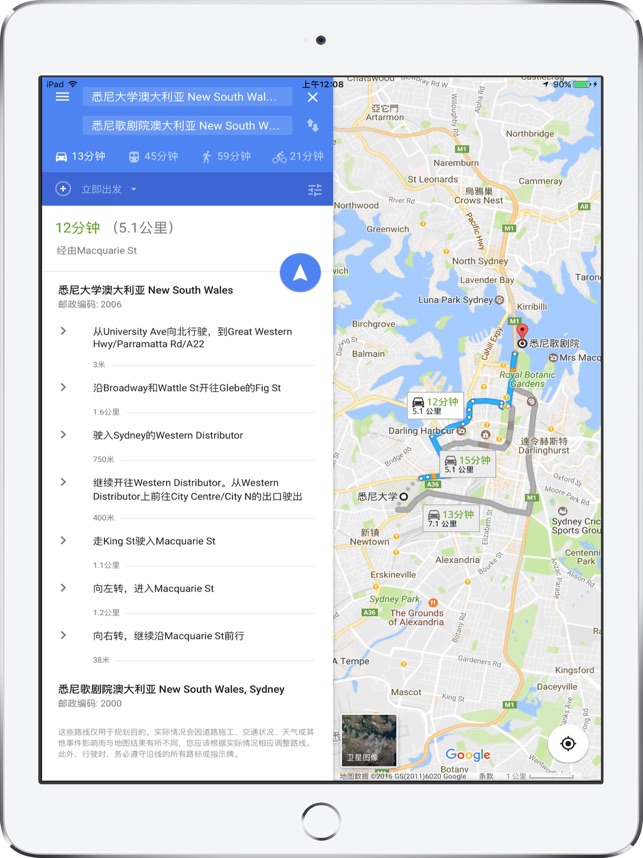The width and height of the screenshot is (643, 858).
Task: Open the 立即出发 departure time dropdown
Action: coord(108,189)
